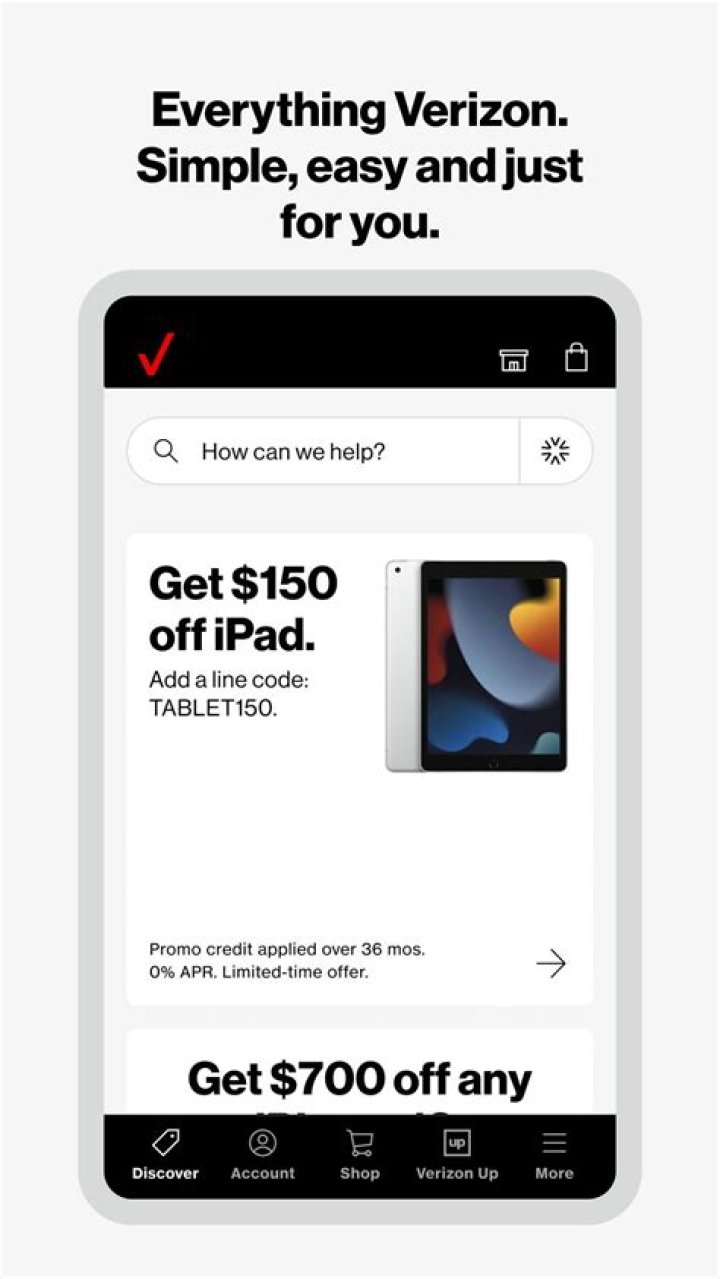Open the shopping bag icon

pyautogui.click(x=577, y=356)
